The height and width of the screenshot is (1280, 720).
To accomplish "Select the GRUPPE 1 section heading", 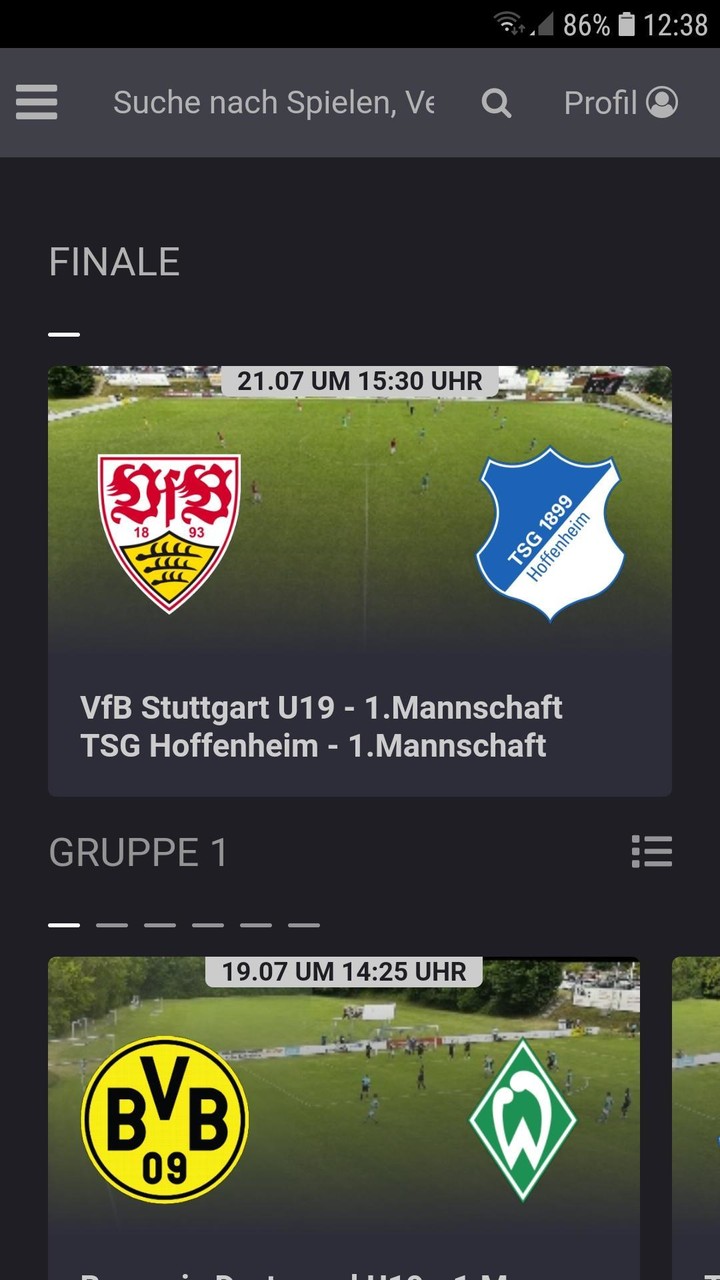I will pyautogui.click(x=138, y=852).
